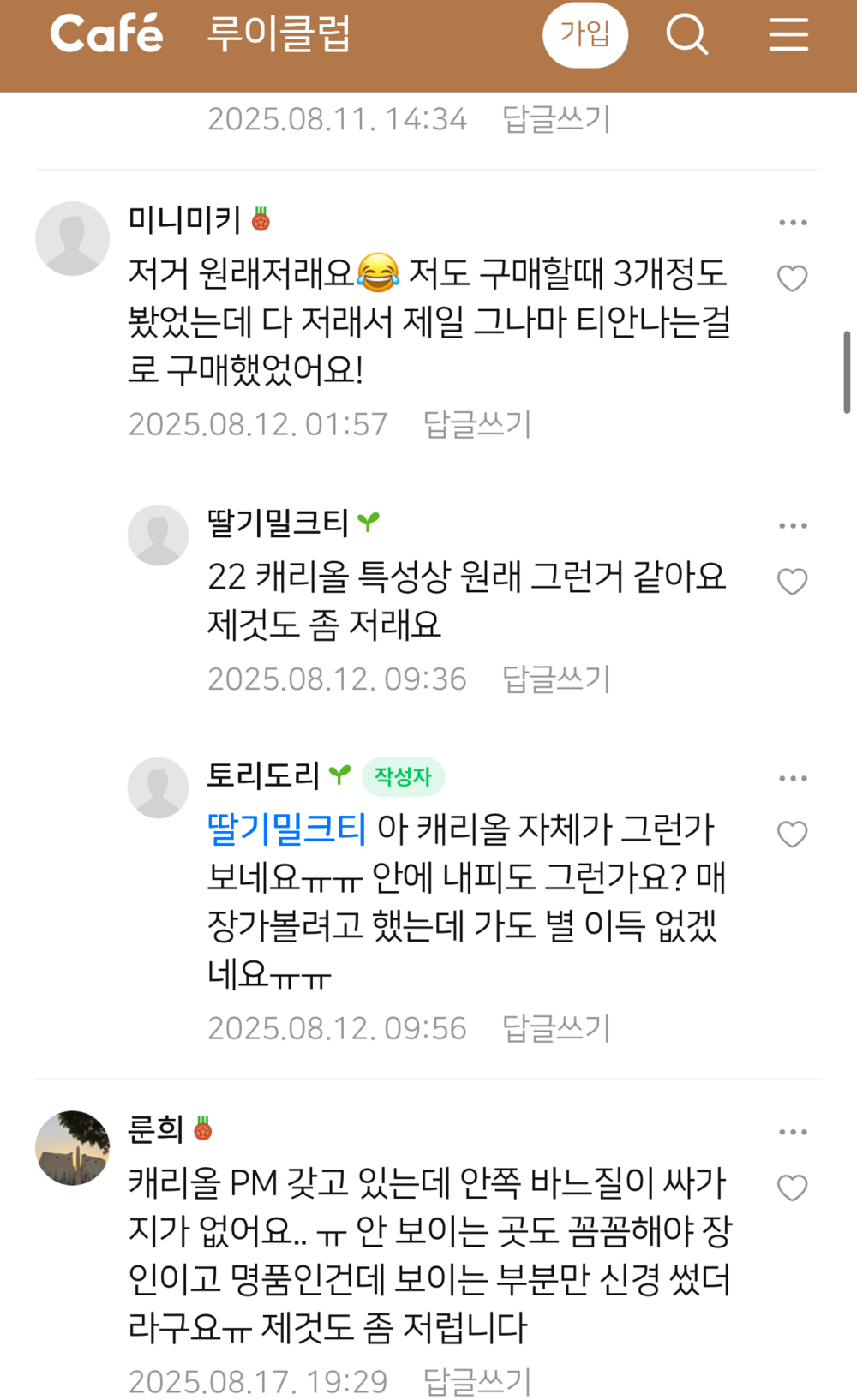
Task: Like 미니미키's comment
Action: 793,278
